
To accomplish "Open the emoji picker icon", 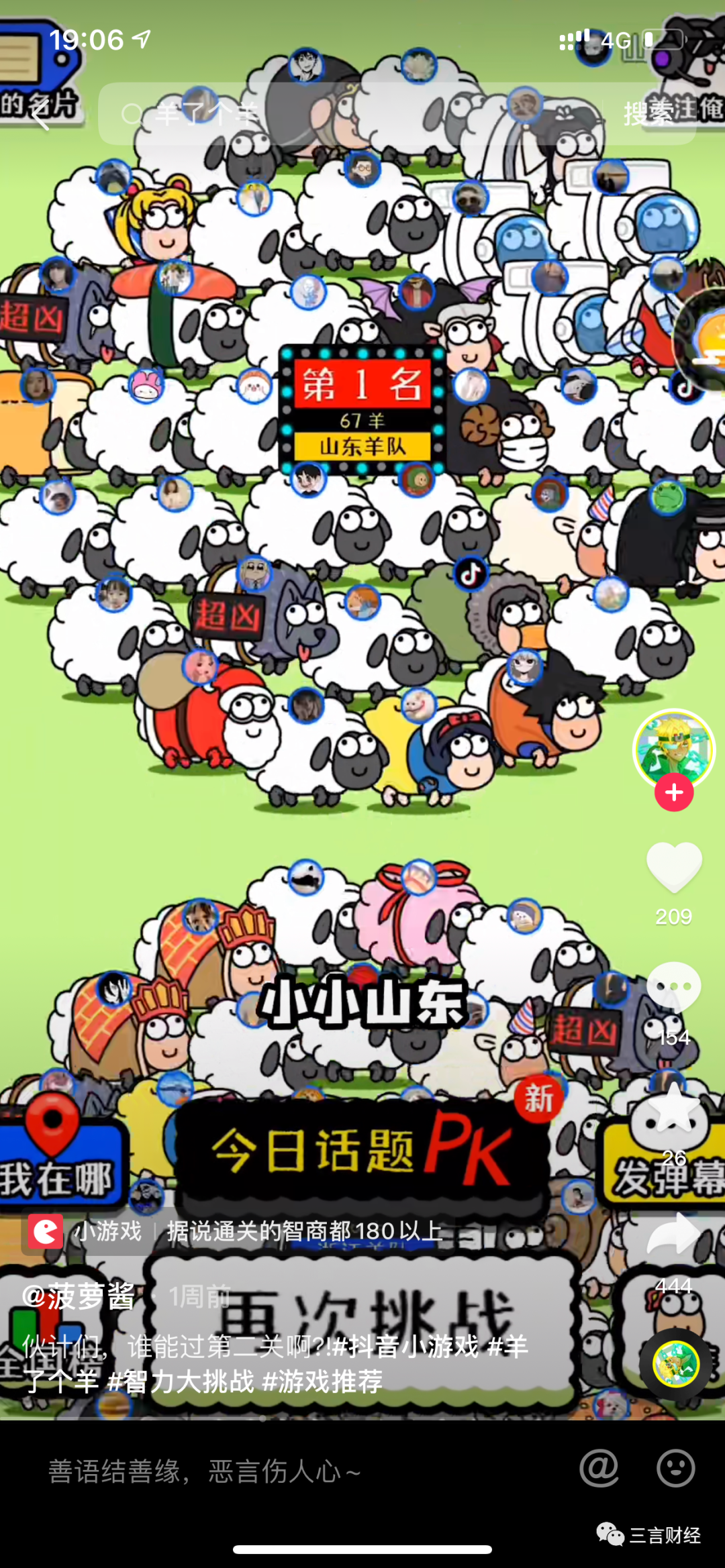I will (675, 1469).
